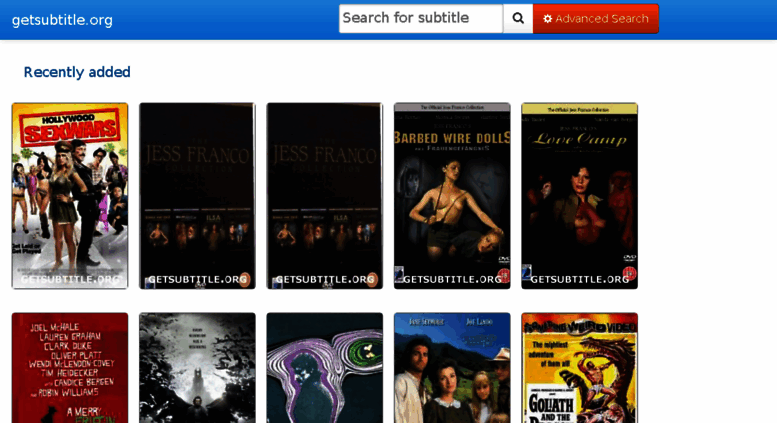Open the Love Camp cover
Viewport: 777px width, 423px height.
click(x=579, y=196)
